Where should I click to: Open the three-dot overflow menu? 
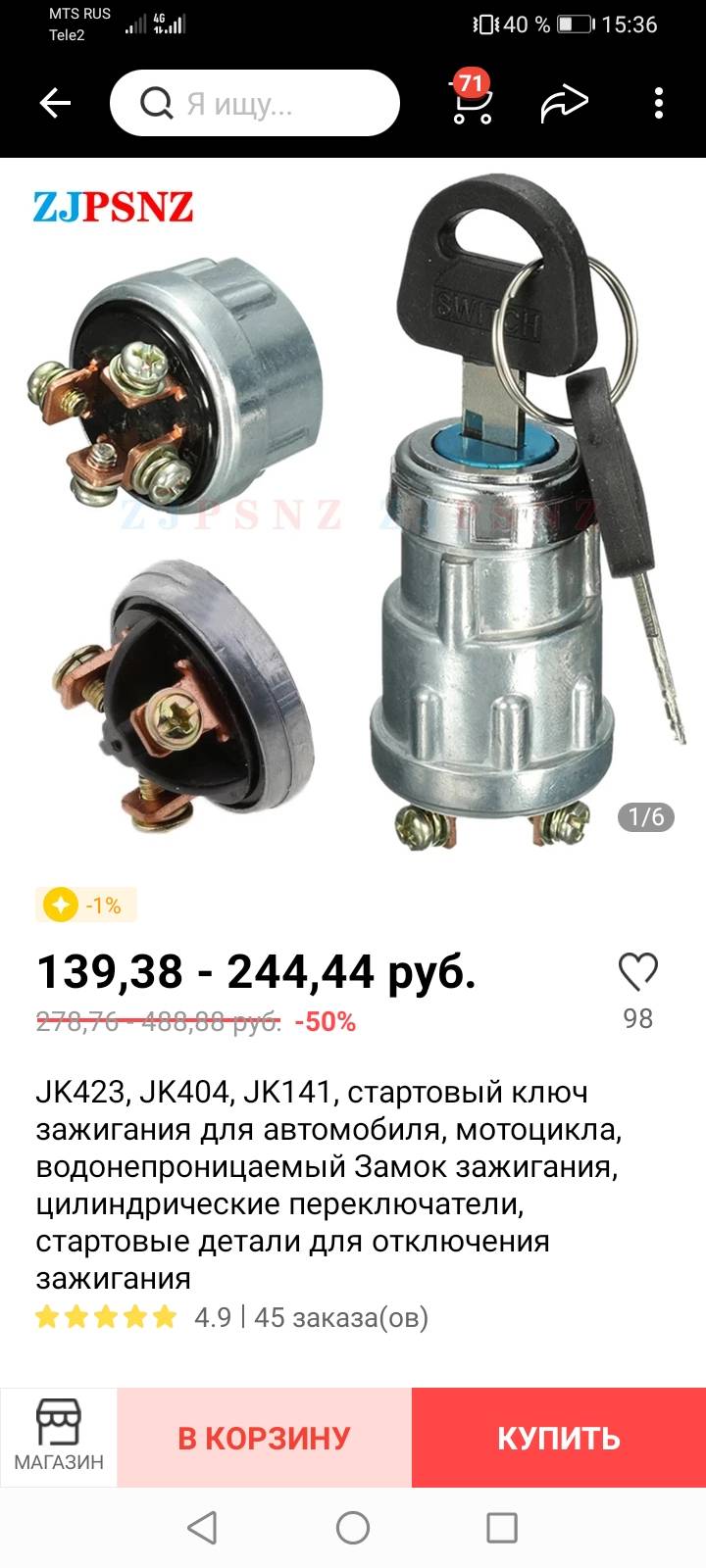pos(659,103)
